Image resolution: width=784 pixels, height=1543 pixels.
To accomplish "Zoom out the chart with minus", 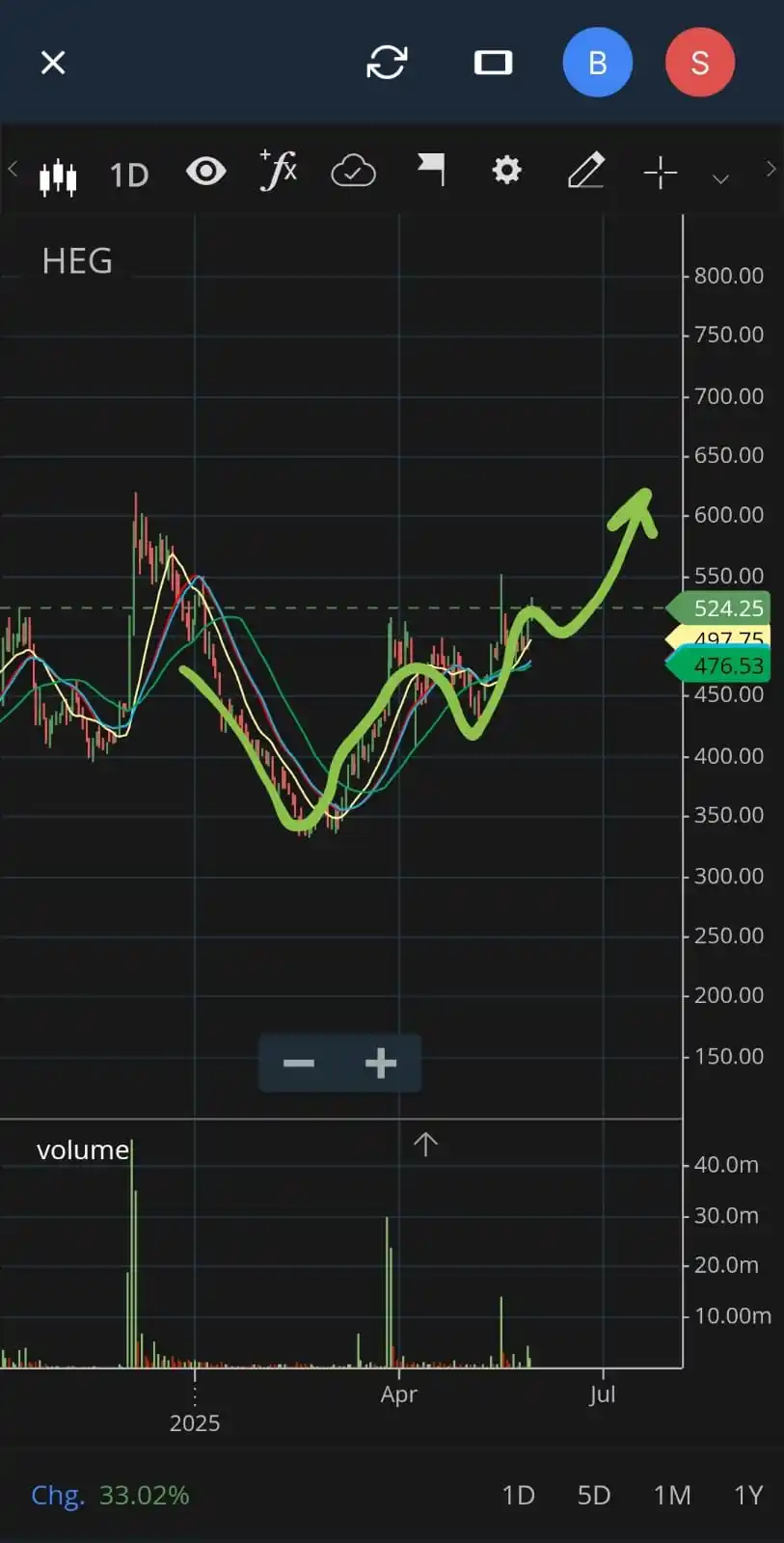I will [299, 1063].
